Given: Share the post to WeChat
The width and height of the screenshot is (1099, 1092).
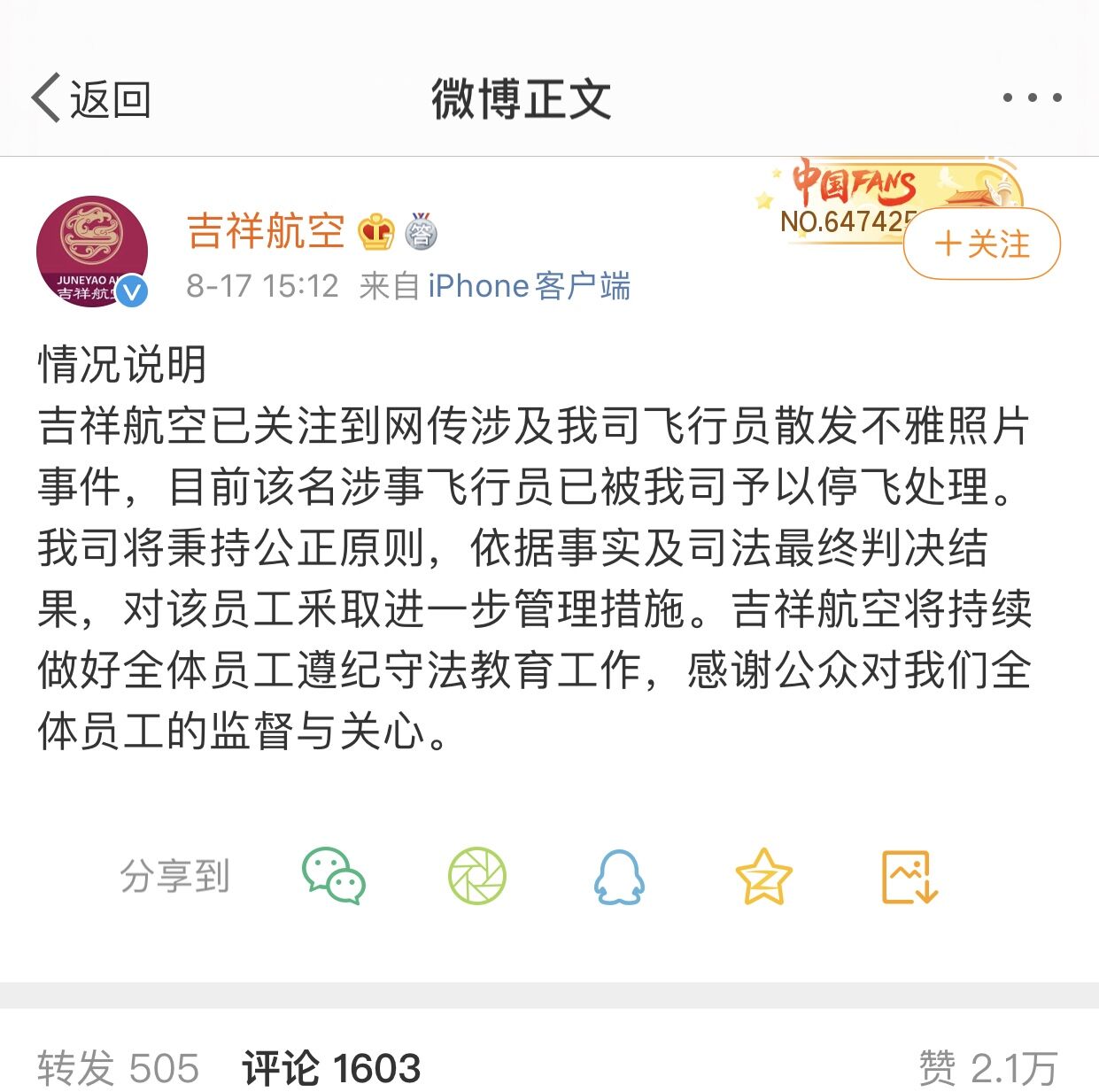Looking at the screenshot, I should pos(334,876).
